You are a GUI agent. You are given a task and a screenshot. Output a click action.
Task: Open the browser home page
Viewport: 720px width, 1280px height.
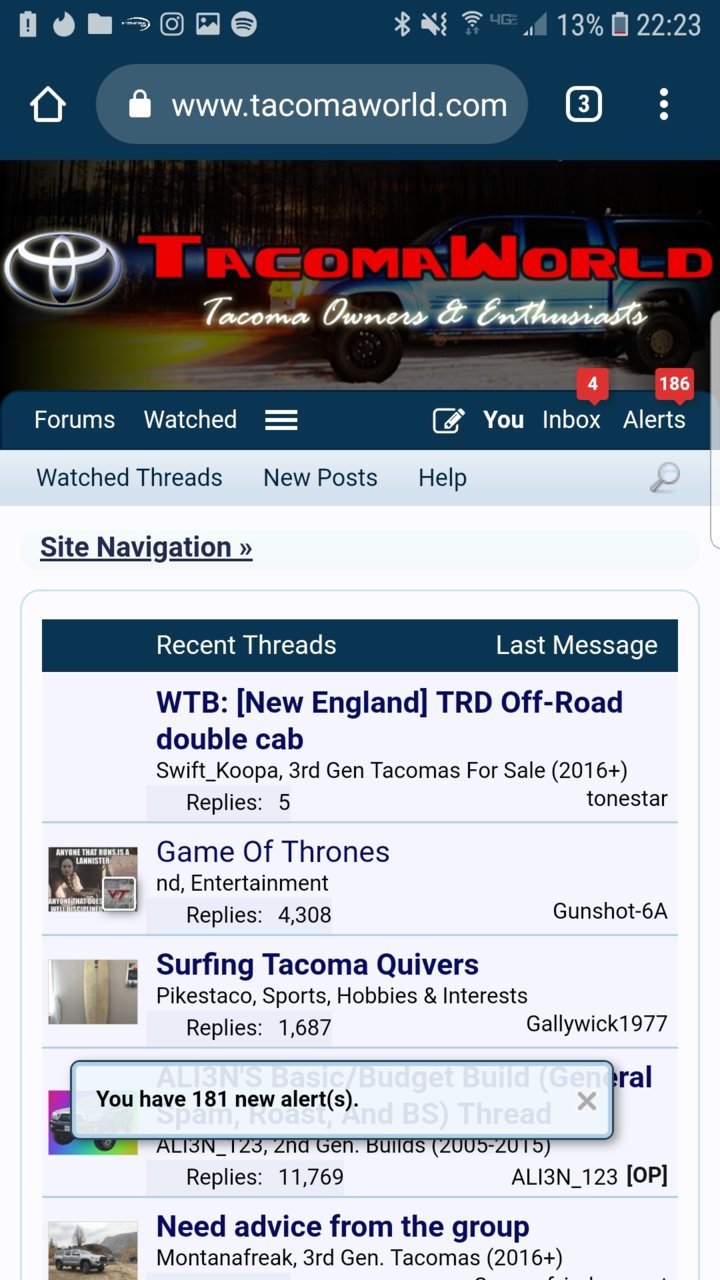point(48,105)
